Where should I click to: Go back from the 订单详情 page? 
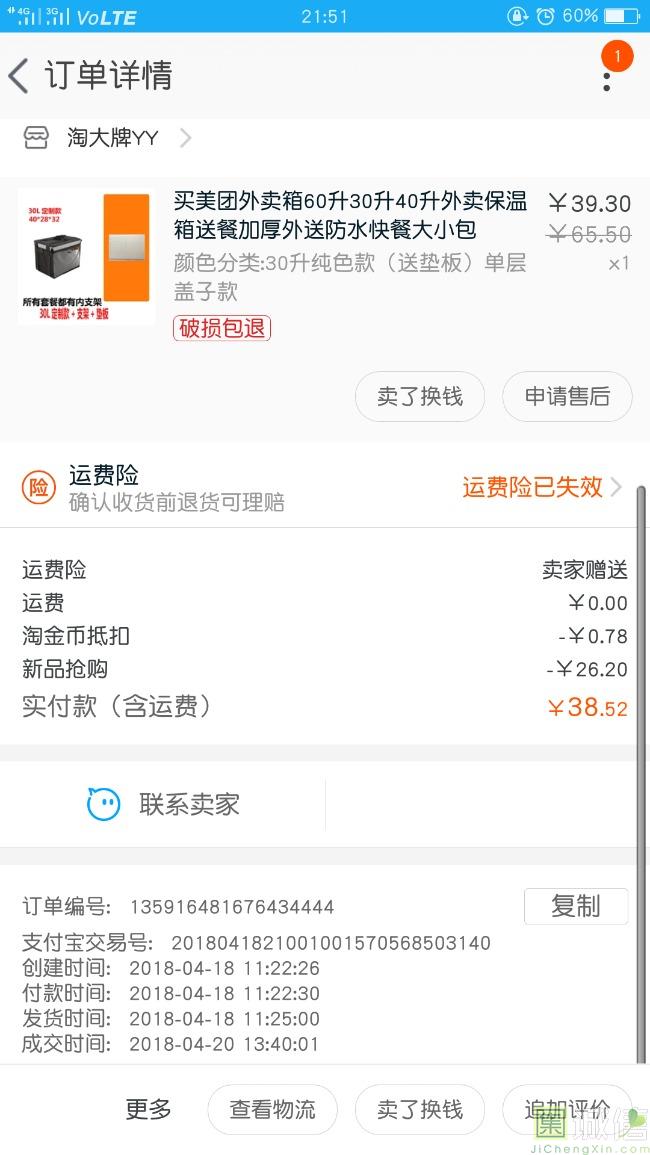click(x=20, y=76)
